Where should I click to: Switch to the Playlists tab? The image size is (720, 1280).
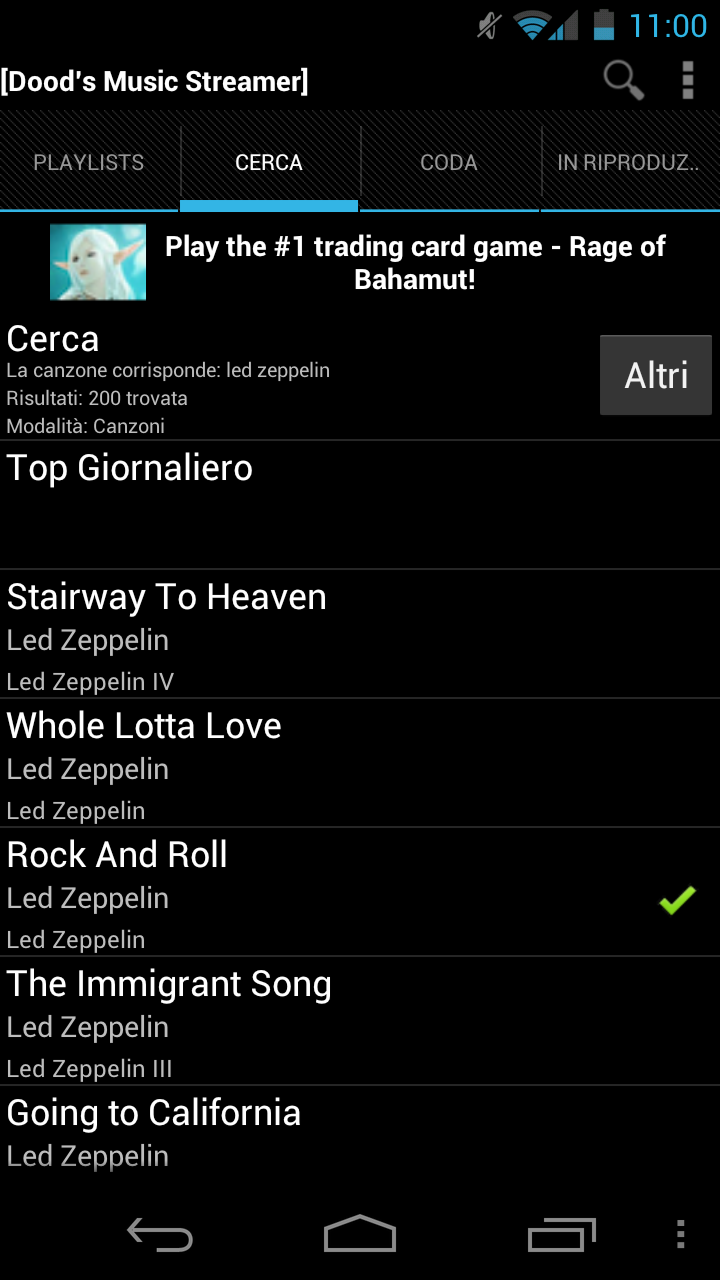tap(89, 162)
